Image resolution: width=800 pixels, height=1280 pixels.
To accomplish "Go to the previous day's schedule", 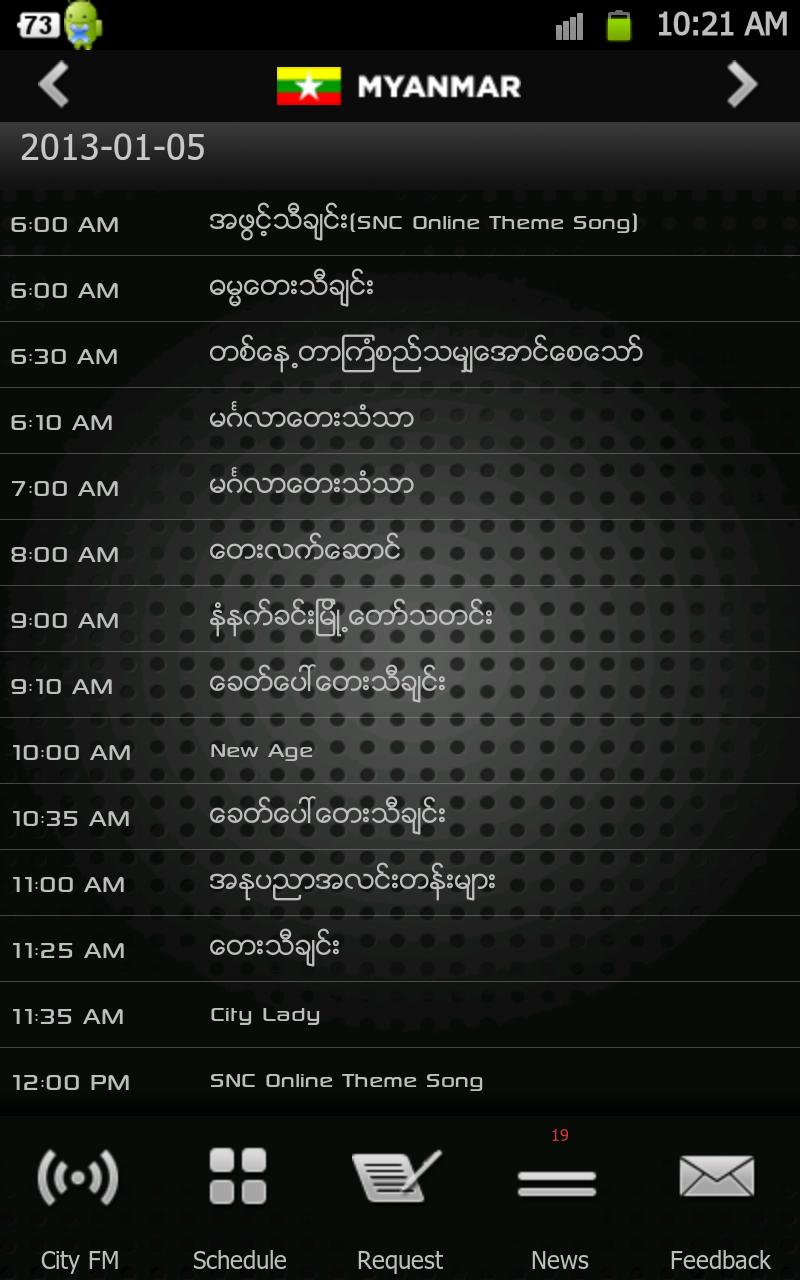I will pos(54,85).
